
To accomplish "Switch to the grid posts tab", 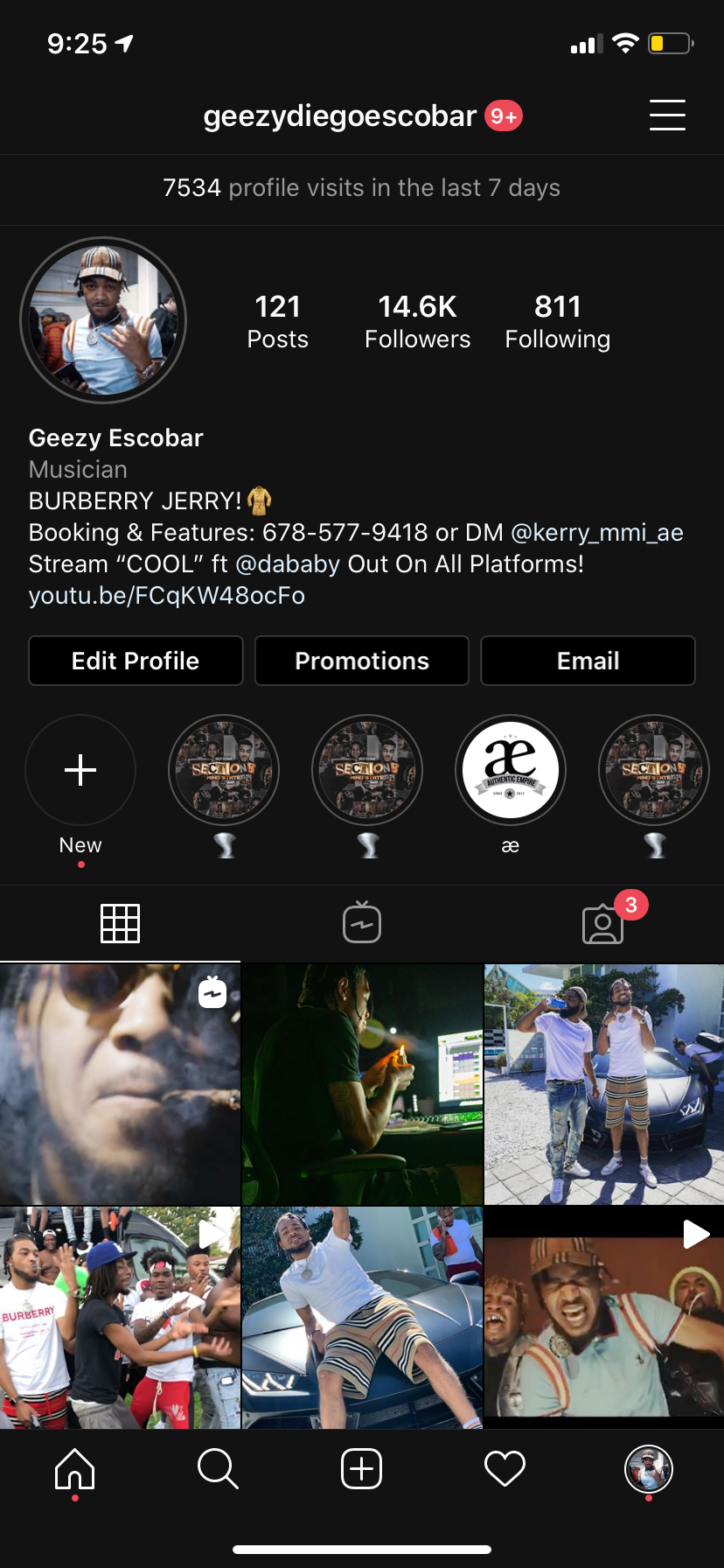I will pyautogui.click(x=120, y=923).
